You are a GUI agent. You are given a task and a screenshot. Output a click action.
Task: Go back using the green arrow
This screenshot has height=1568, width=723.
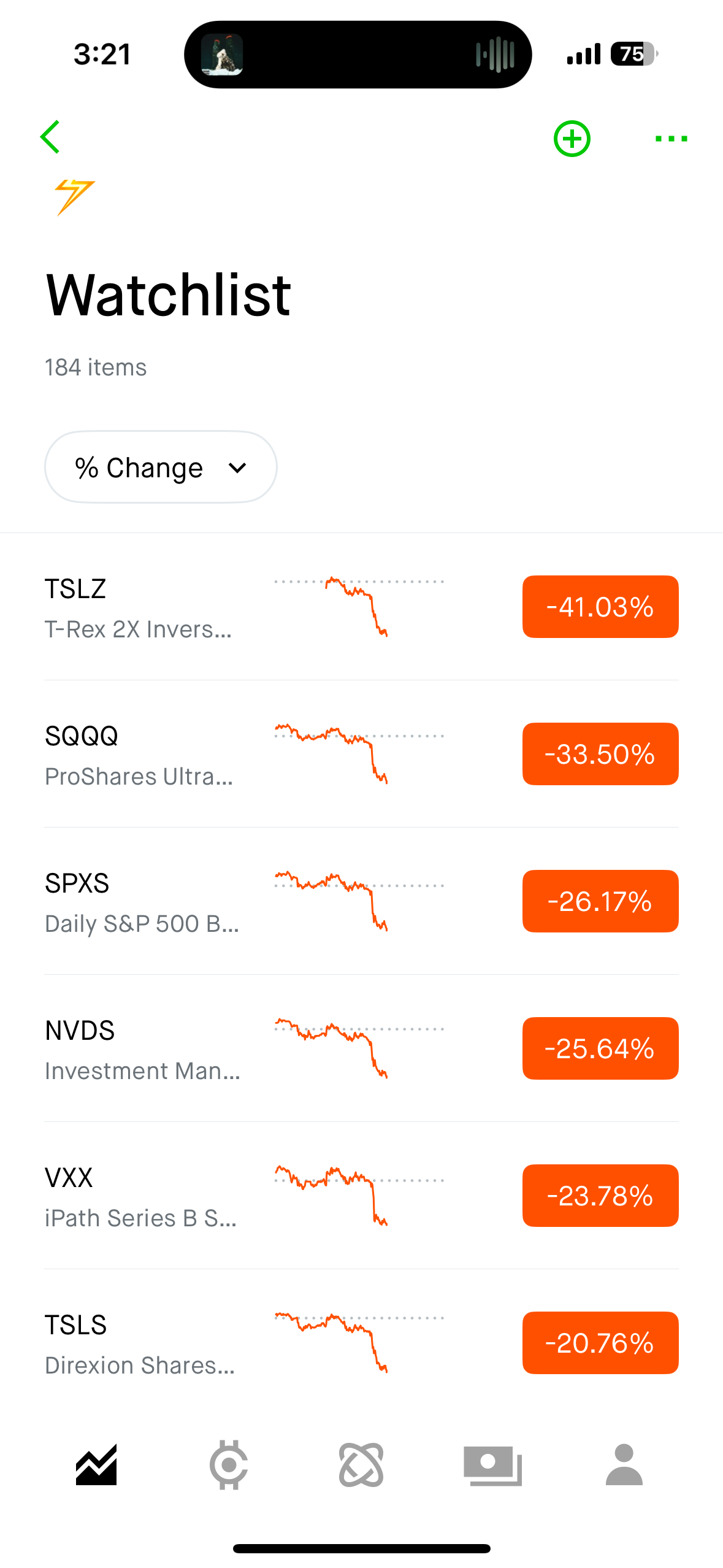coord(50,137)
